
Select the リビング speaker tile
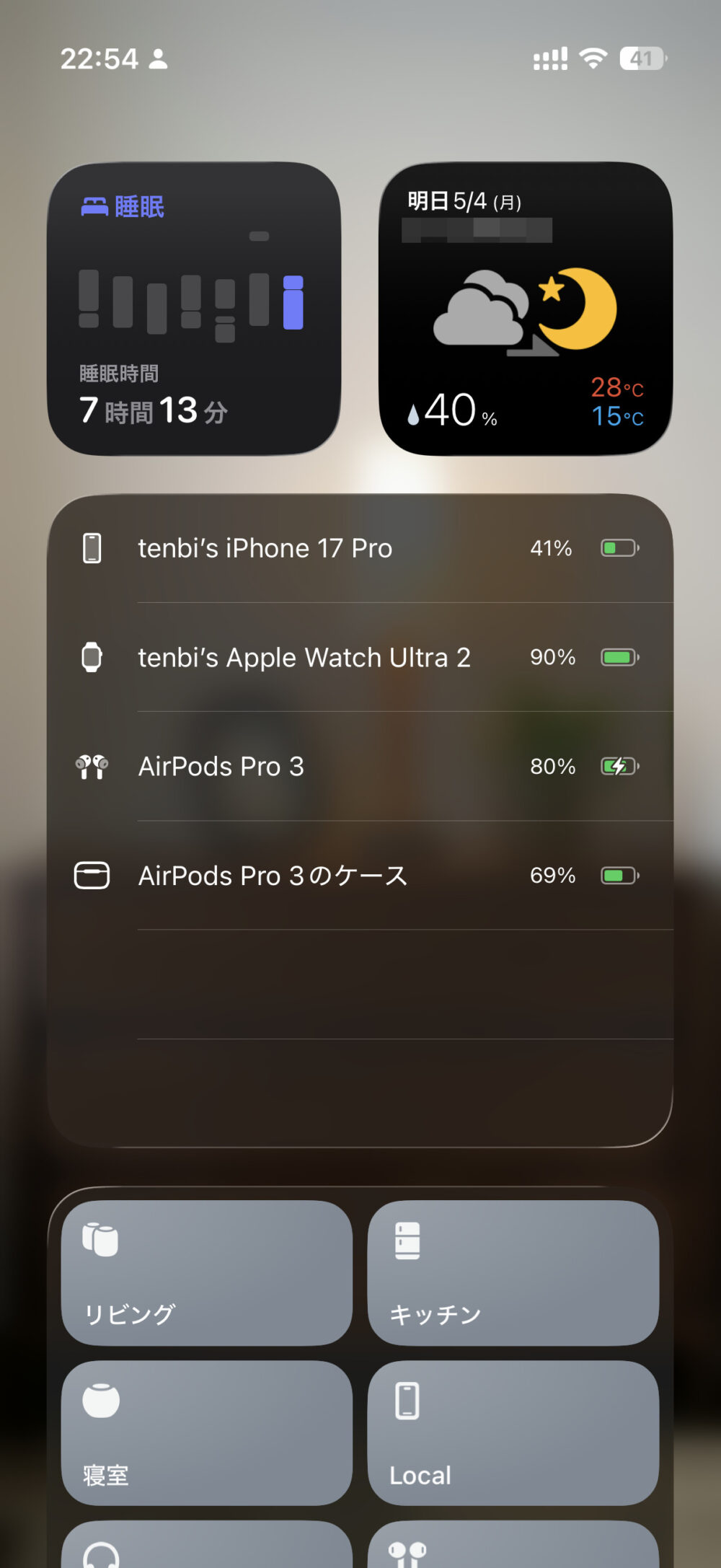coord(207,1273)
